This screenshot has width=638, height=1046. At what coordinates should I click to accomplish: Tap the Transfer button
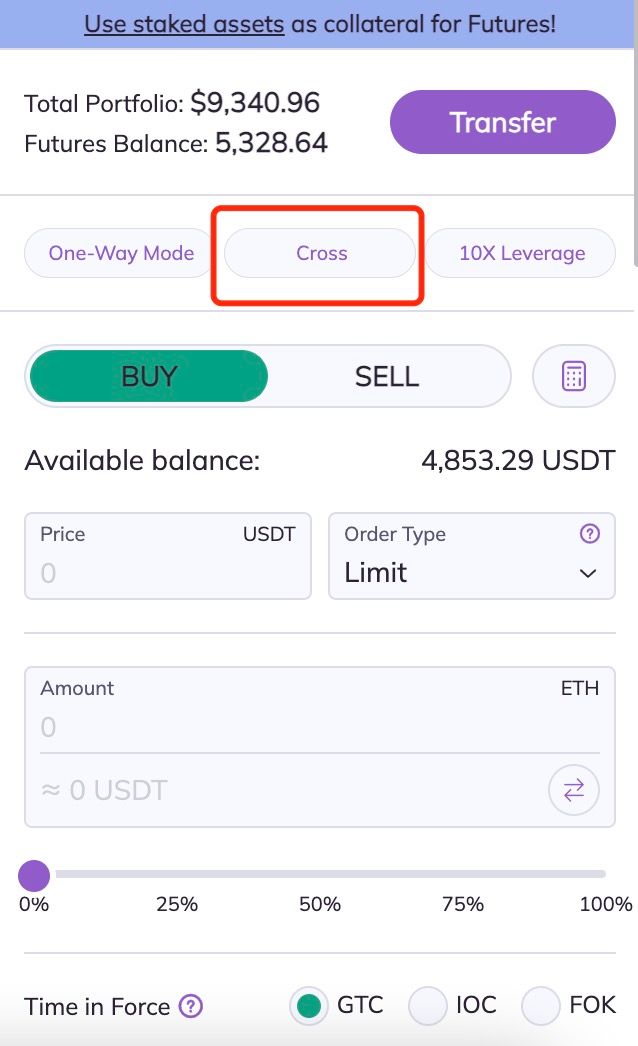coord(503,122)
